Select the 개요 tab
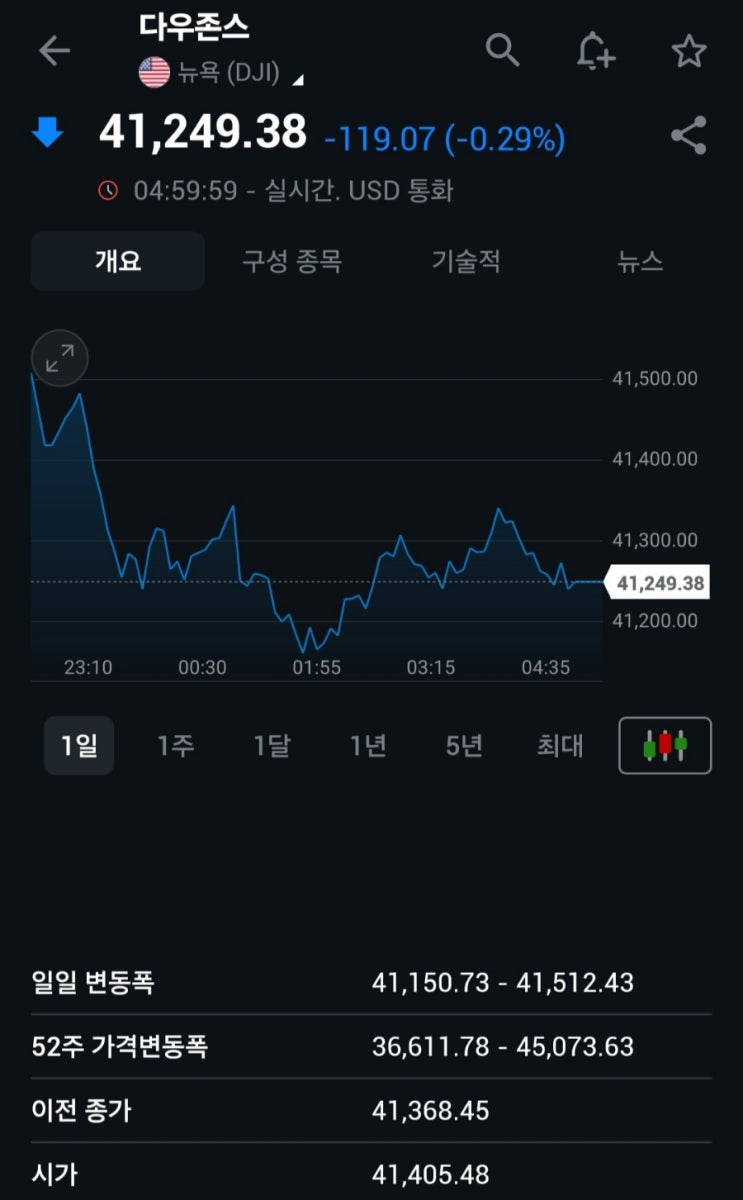 click(118, 262)
